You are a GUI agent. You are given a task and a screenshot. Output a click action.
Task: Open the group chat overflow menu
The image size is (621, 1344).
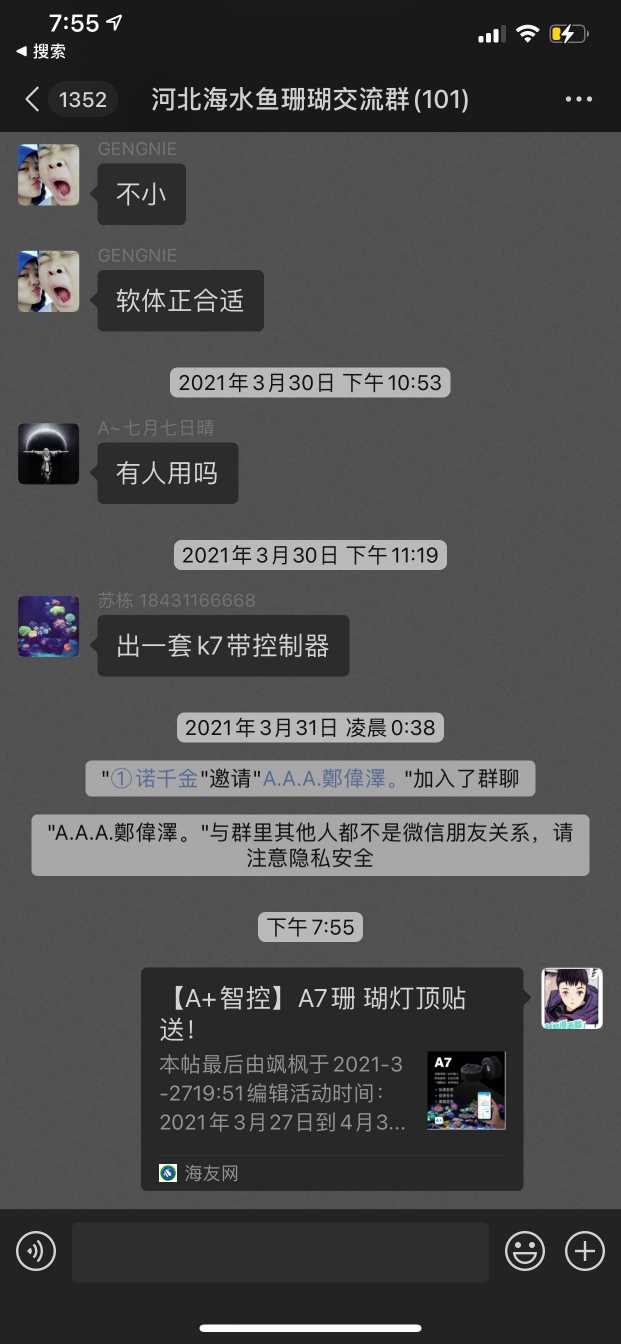coord(579,99)
